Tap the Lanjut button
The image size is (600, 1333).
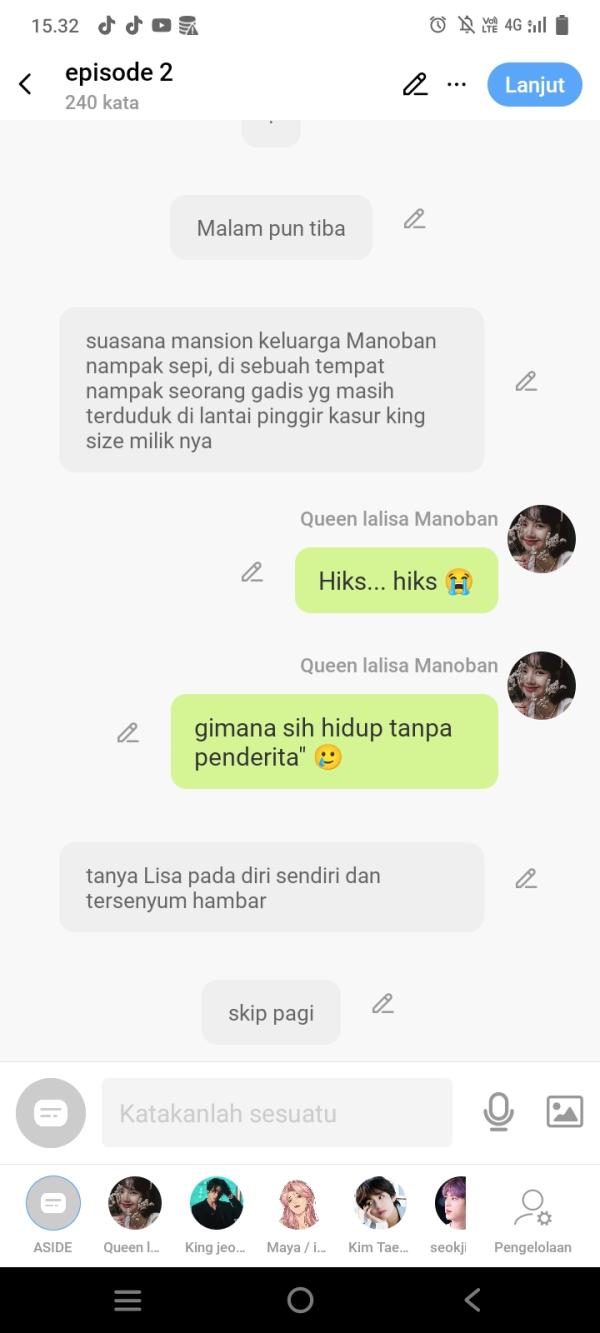(x=534, y=85)
